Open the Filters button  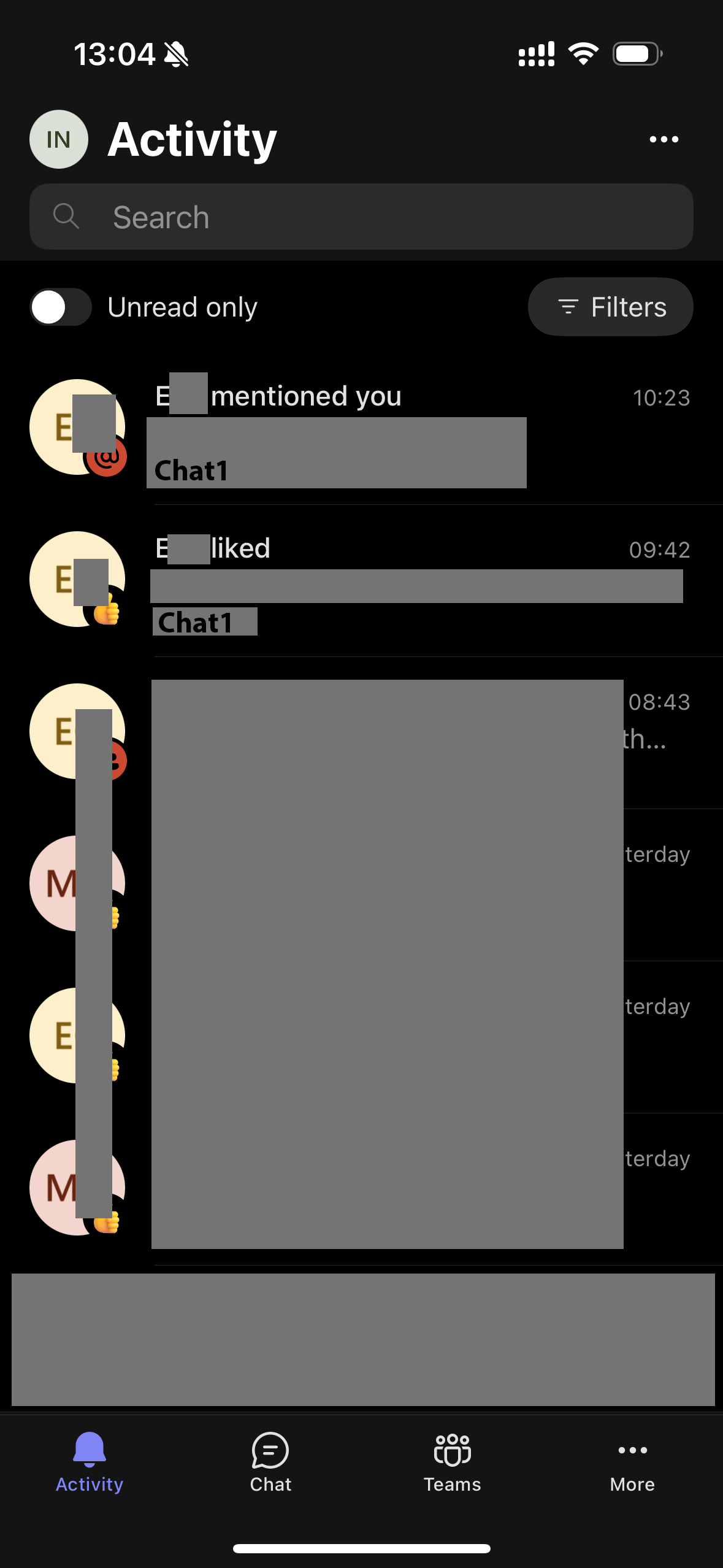(x=610, y=307)
